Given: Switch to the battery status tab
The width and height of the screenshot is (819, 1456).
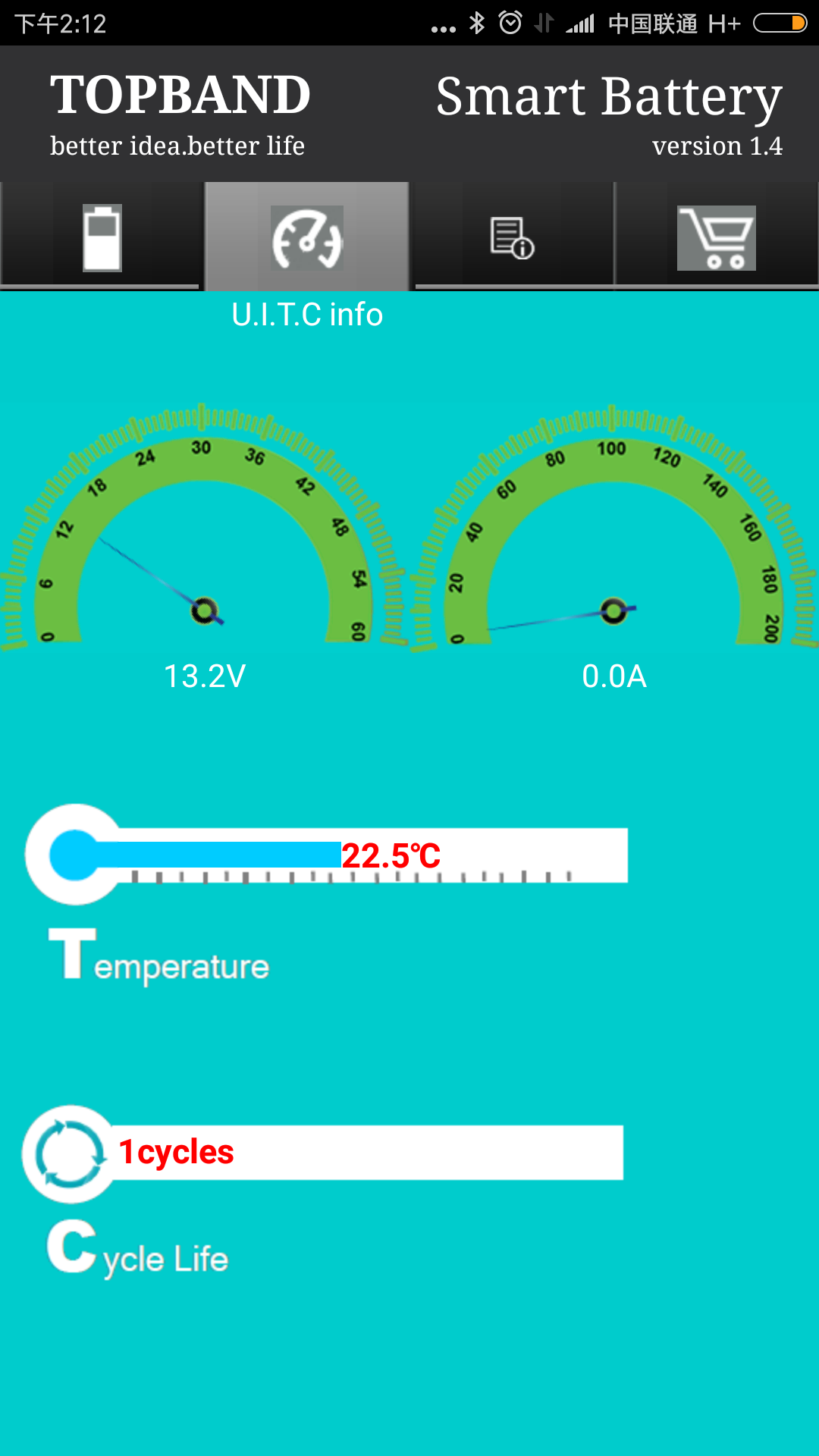Looking at the screenshot, I should (x=102, y=237).
